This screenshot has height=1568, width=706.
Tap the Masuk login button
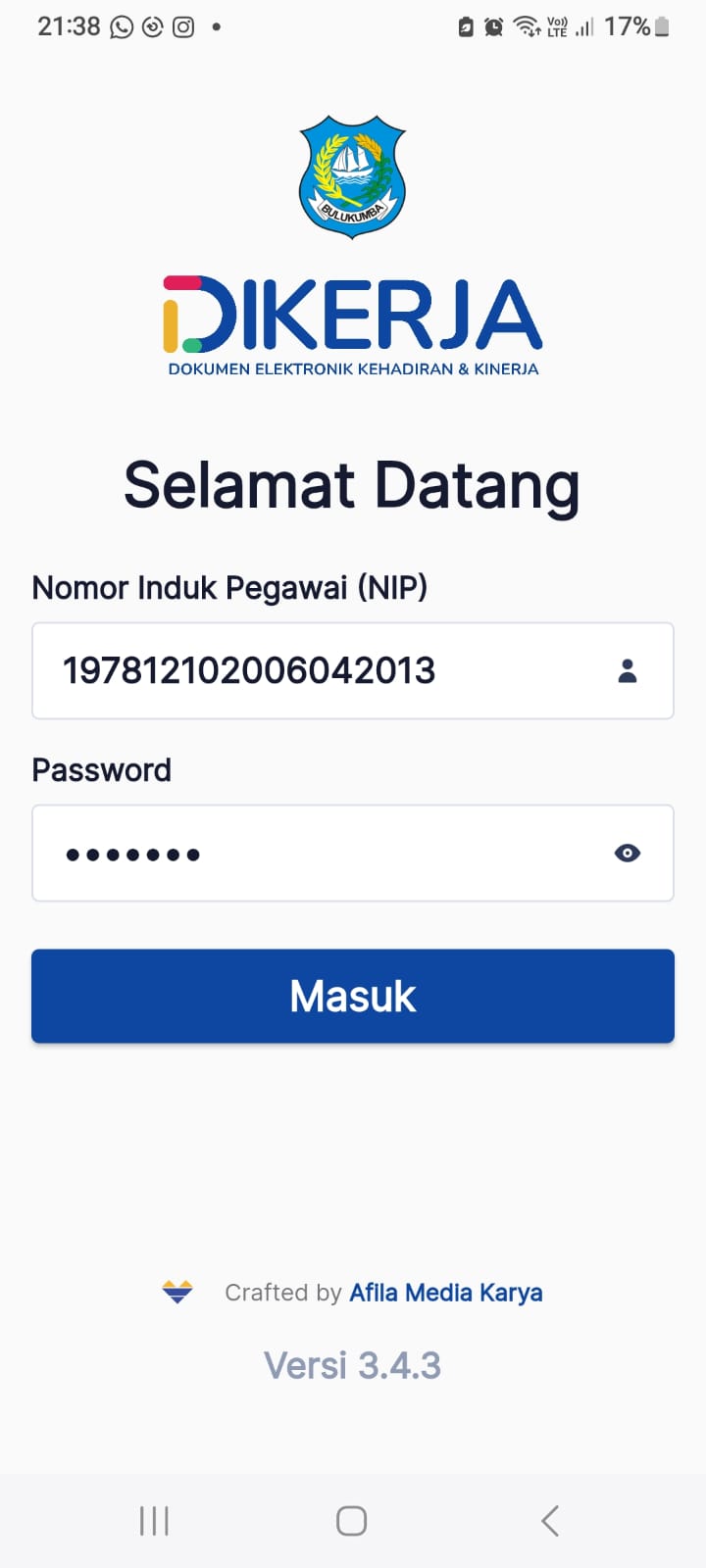[x=353, y=996]
